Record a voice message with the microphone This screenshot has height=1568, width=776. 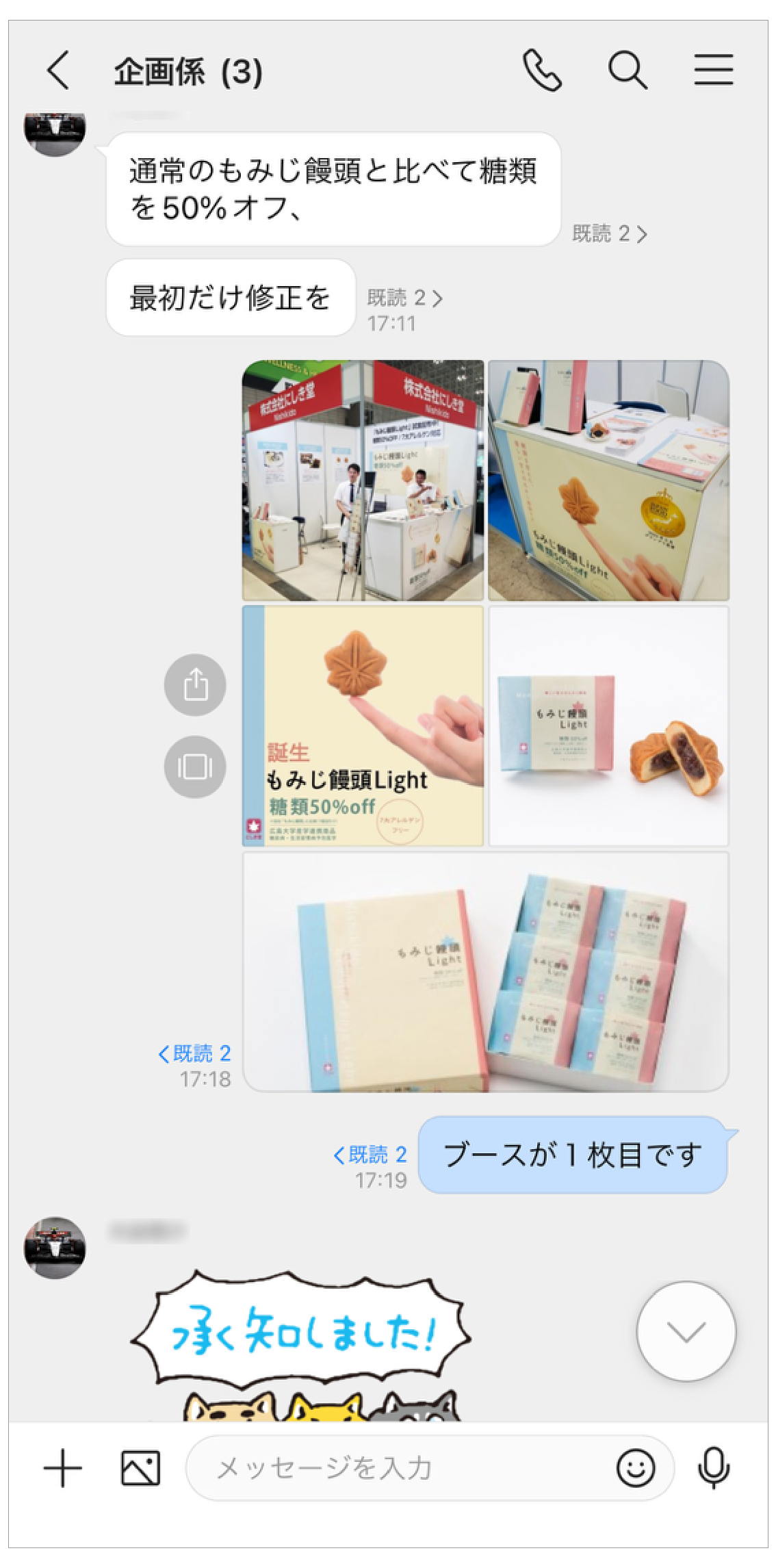714,1468
